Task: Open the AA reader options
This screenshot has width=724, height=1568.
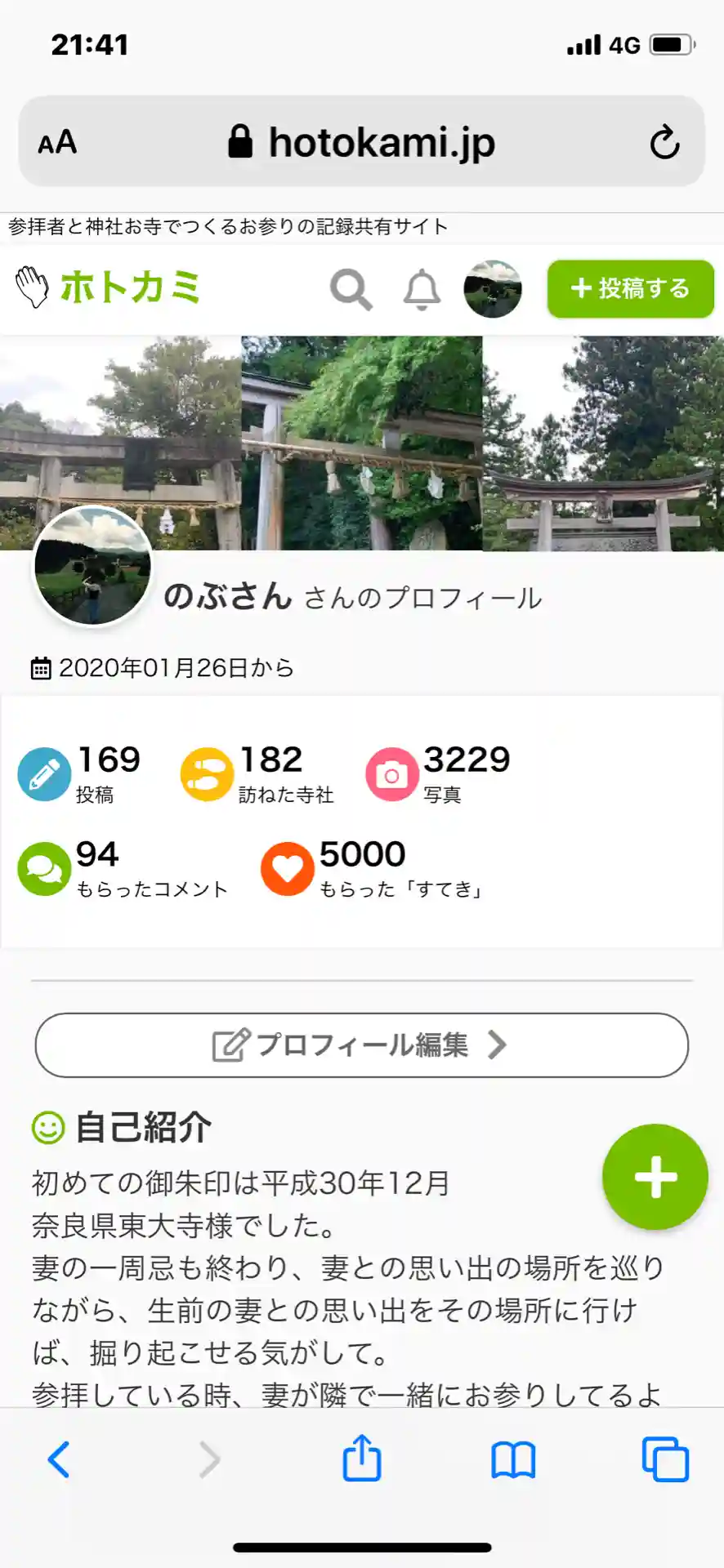Action: pos(57,142)
